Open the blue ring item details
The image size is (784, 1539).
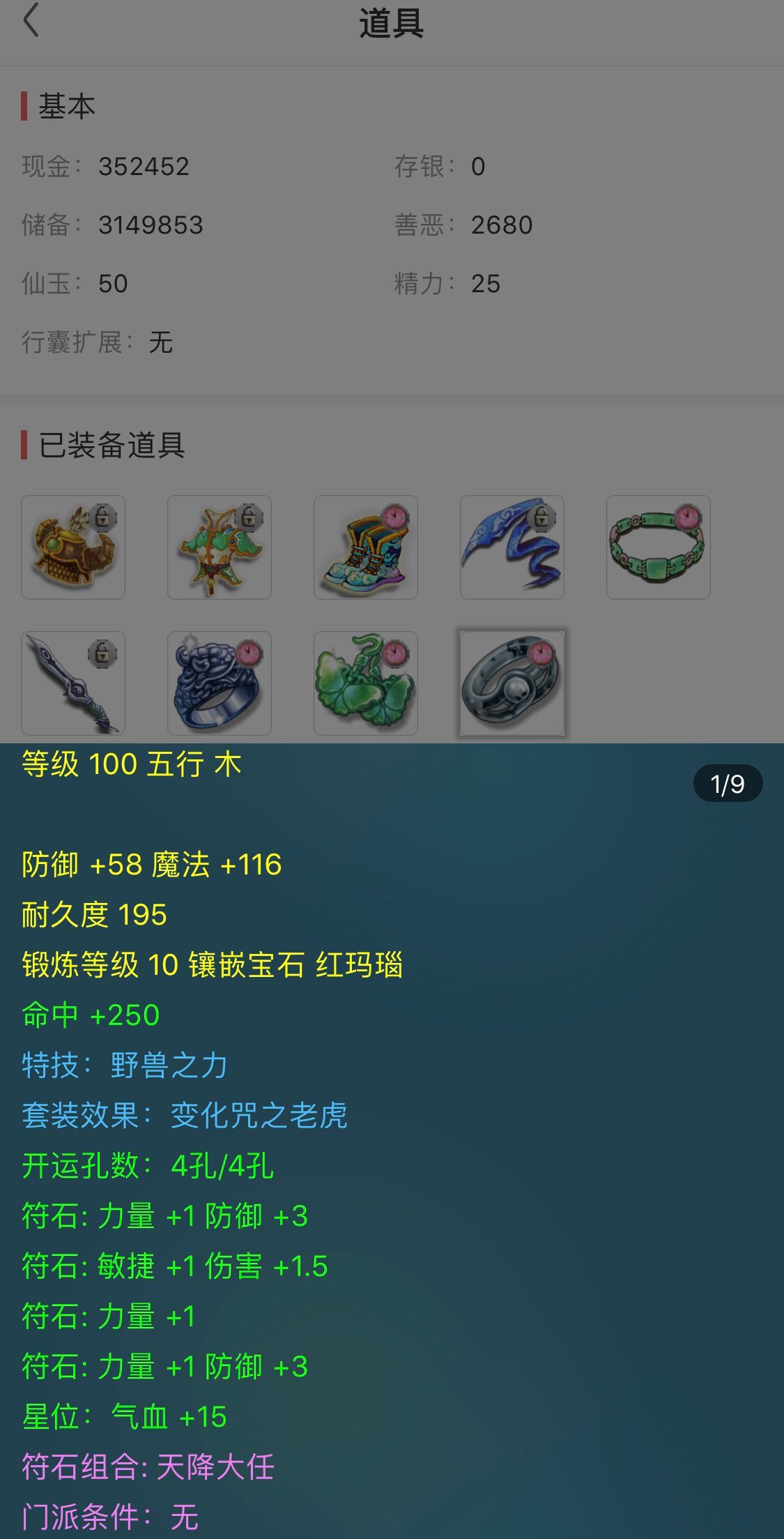220,683
